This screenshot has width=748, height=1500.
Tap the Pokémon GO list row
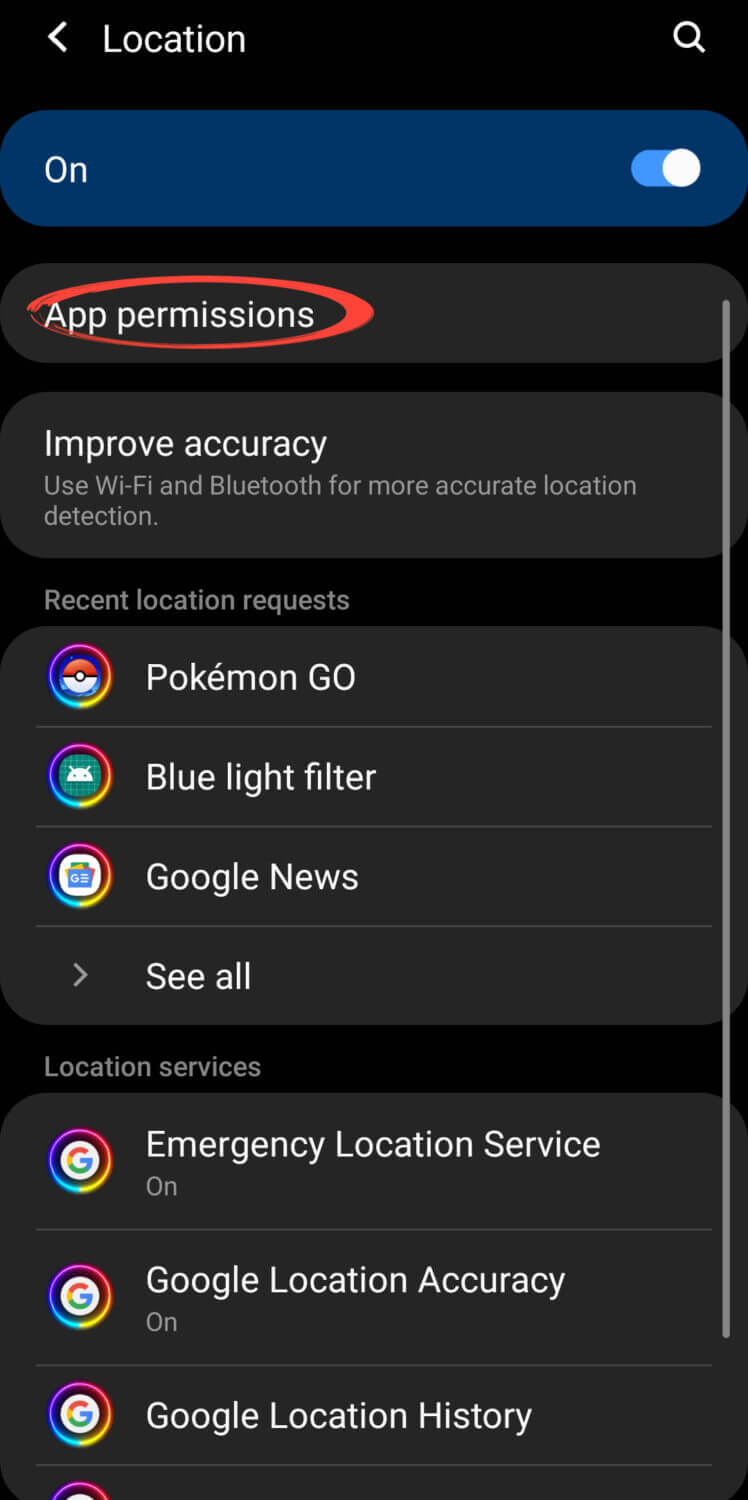(x=250, y=676)
